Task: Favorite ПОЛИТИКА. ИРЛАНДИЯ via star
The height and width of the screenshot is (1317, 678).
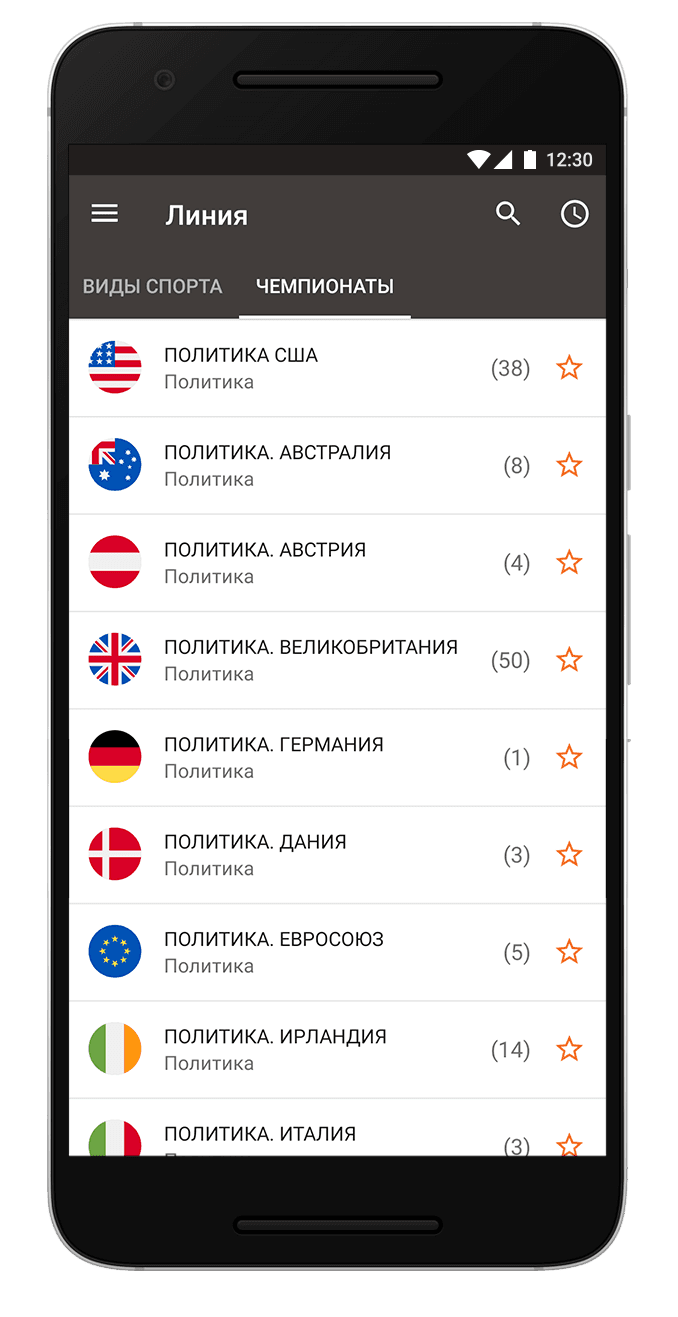Action: pyautogui.click(x=569, y=1049)
